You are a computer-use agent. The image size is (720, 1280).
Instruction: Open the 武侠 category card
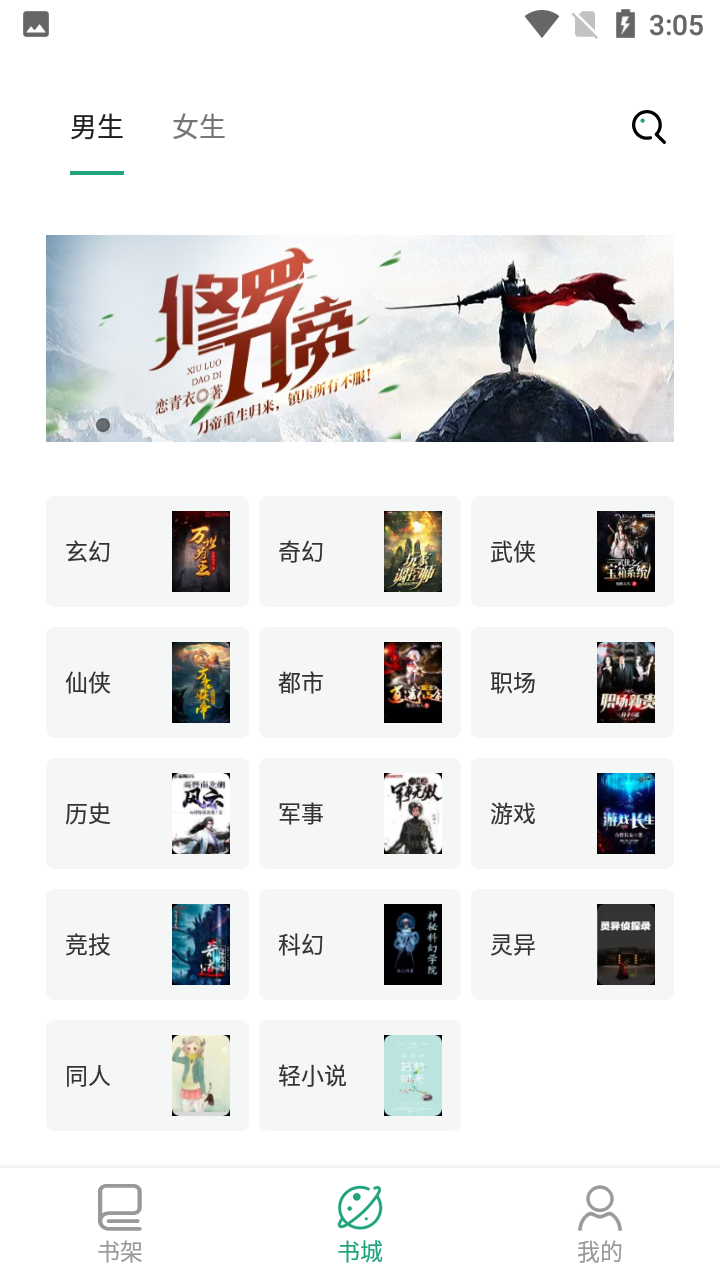click(x=572, y=551)
